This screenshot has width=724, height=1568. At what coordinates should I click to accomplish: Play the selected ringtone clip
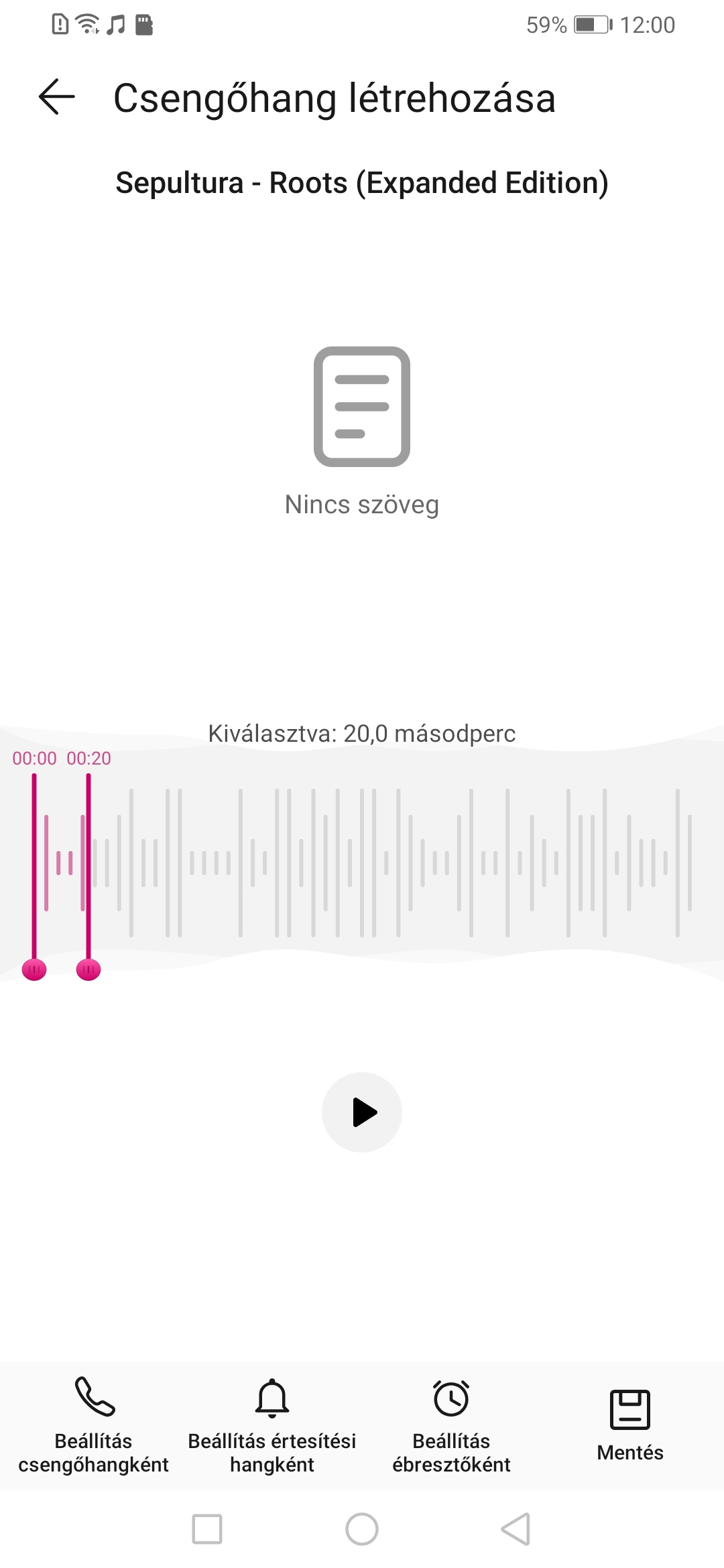point(362,1112)
